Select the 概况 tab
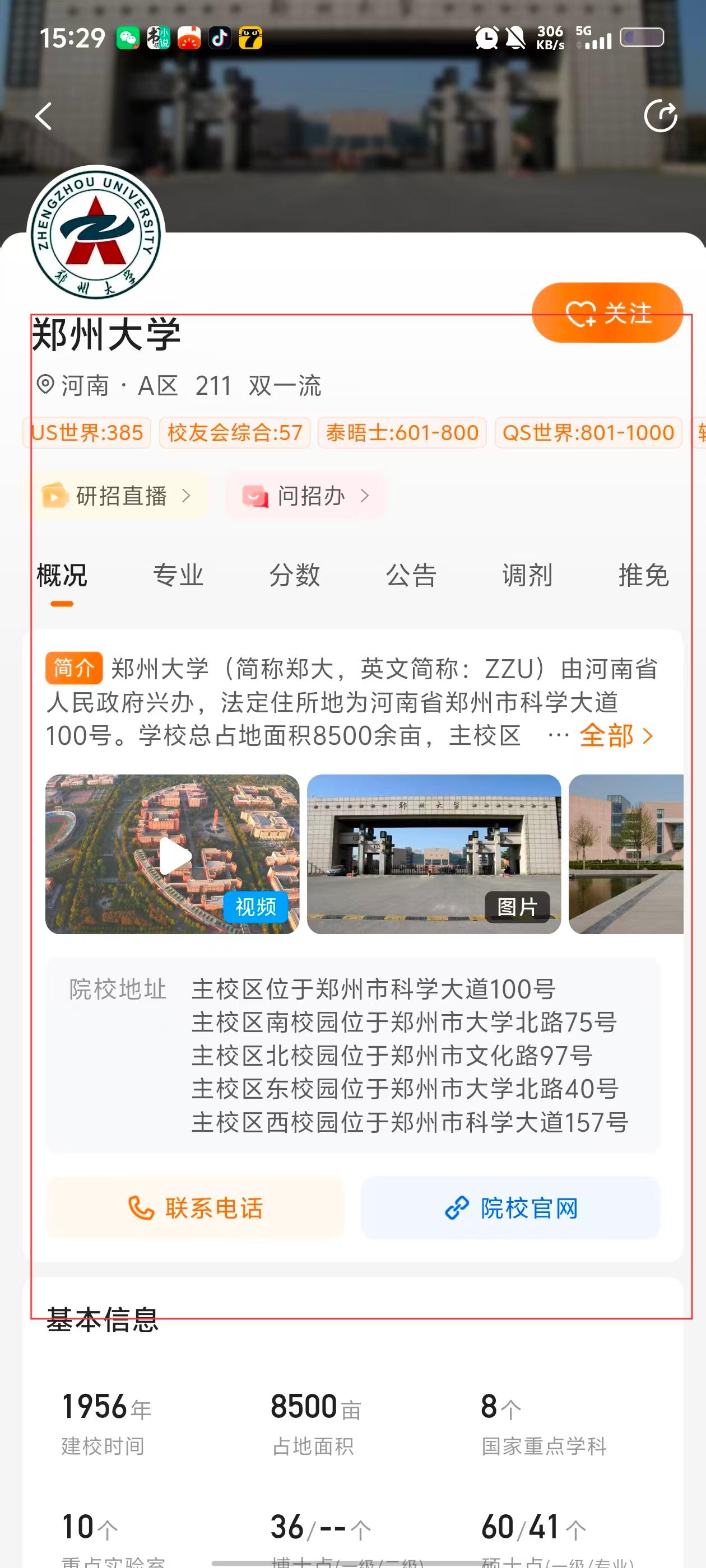The image size is (706, 1568). (x=62, y=575)
